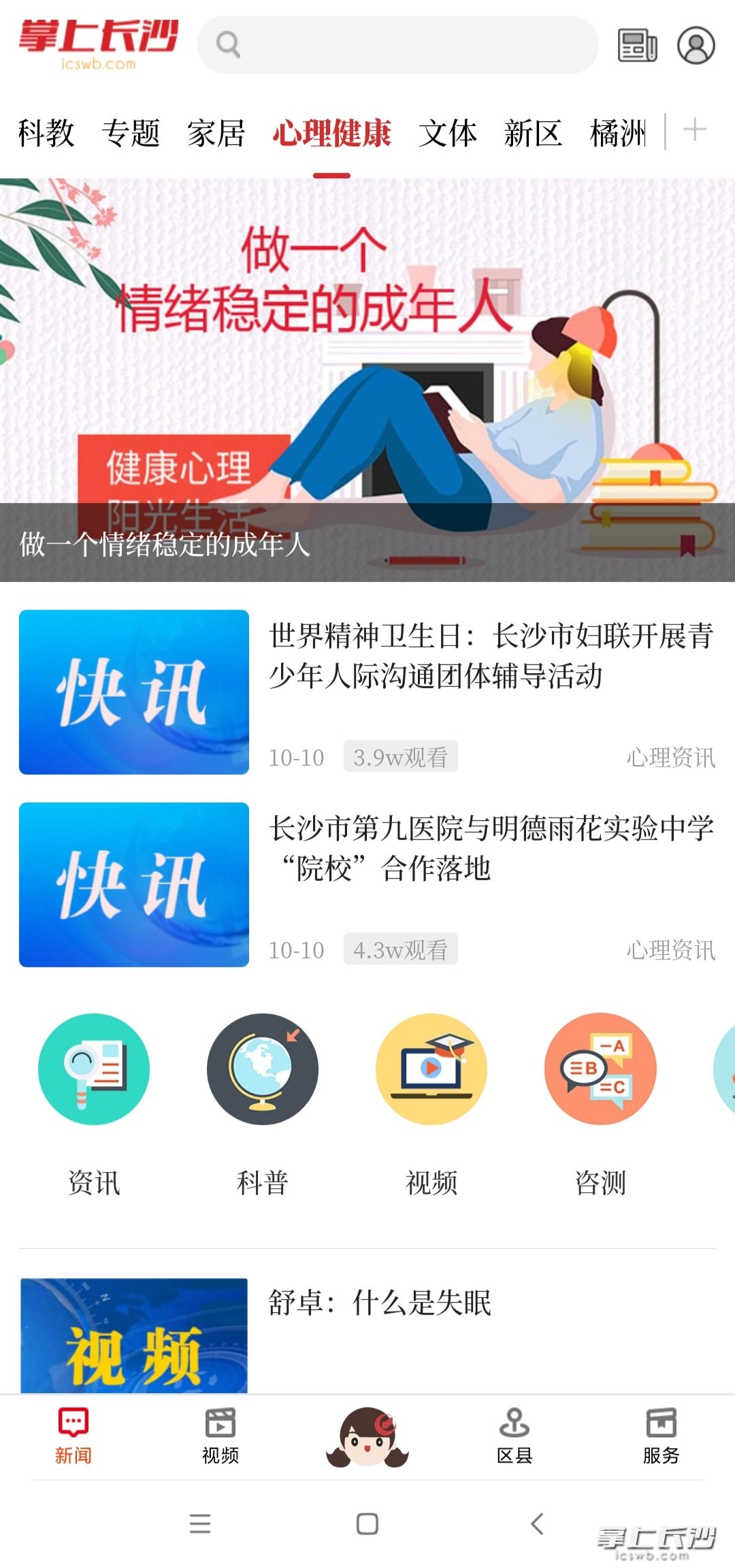Screen dimensions: 735x1568
Task: Open article about 世界精神卫生日 activity
Action: (490, 656)
